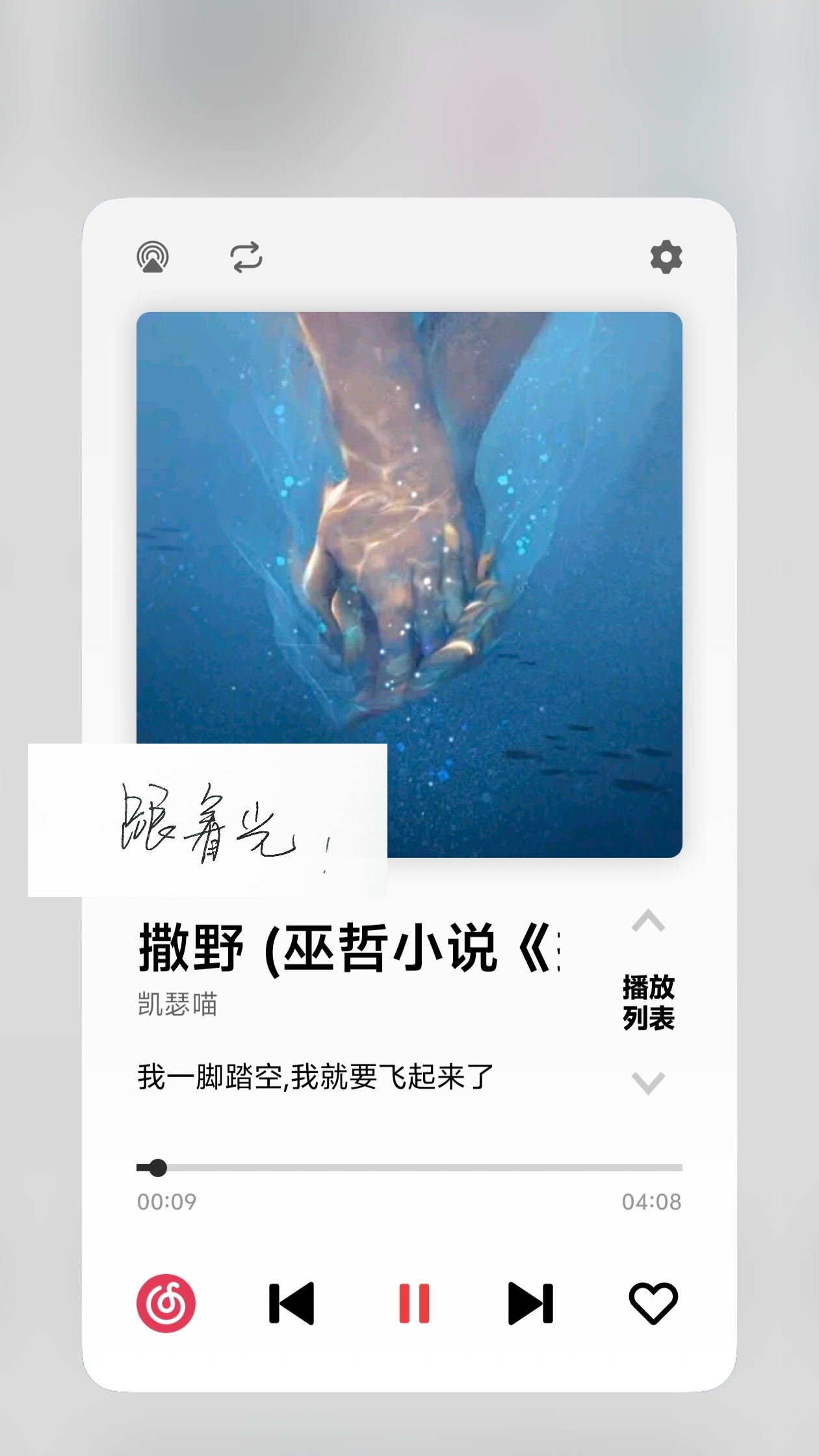Skip to the previous track
This screenshot has width=819, height=1456.
[291, 1303]
